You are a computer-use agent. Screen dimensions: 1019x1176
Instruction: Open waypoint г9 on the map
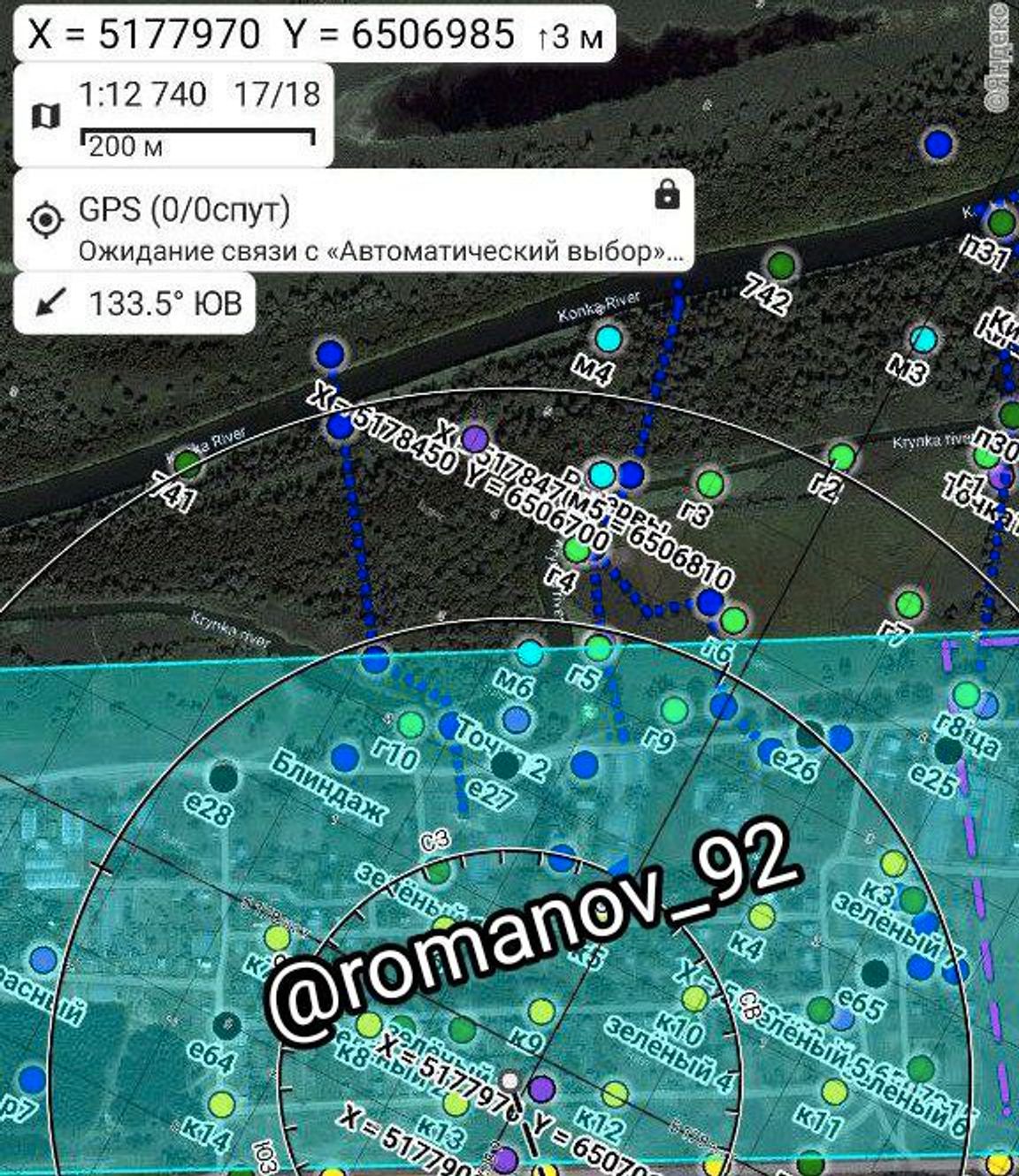point(673,708)
